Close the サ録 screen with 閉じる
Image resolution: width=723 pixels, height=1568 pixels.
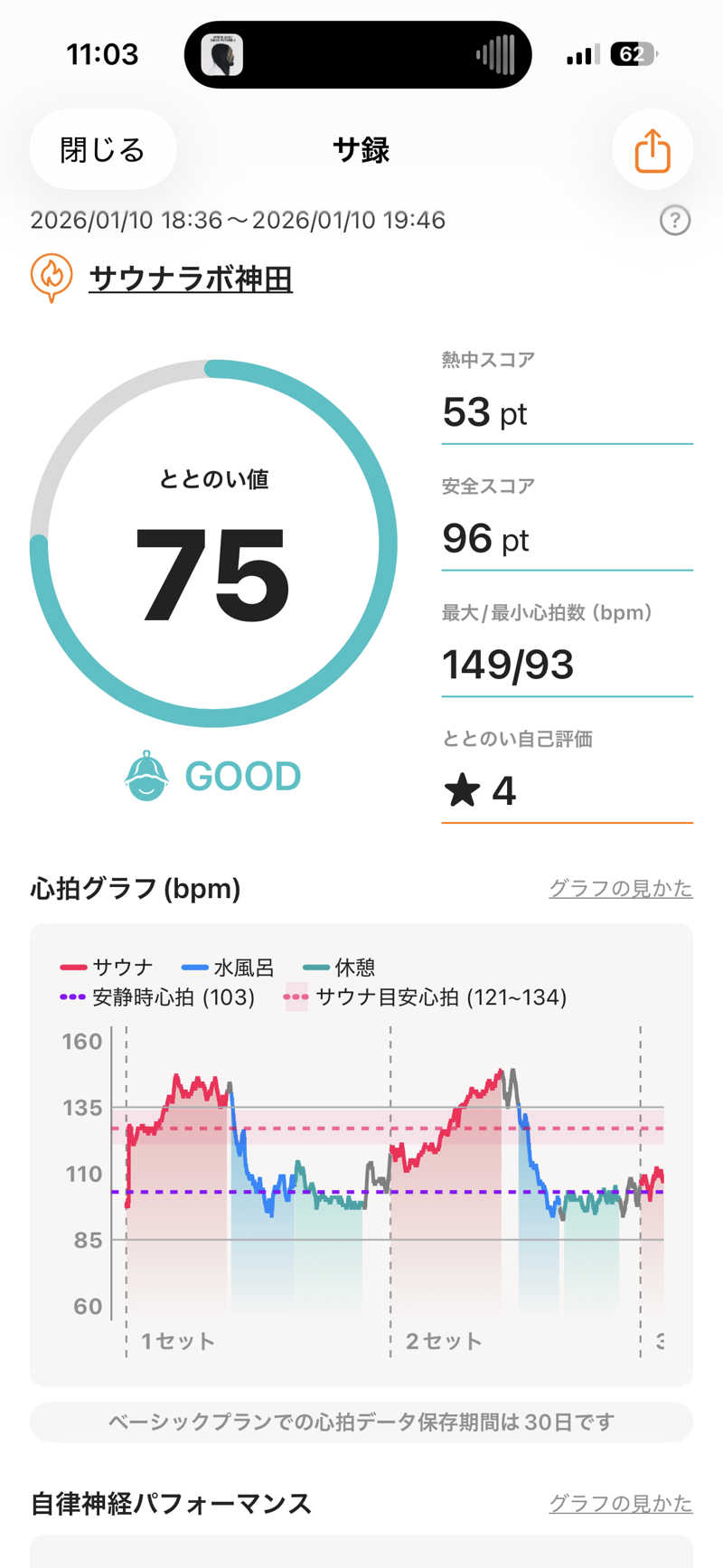(102, 150)
